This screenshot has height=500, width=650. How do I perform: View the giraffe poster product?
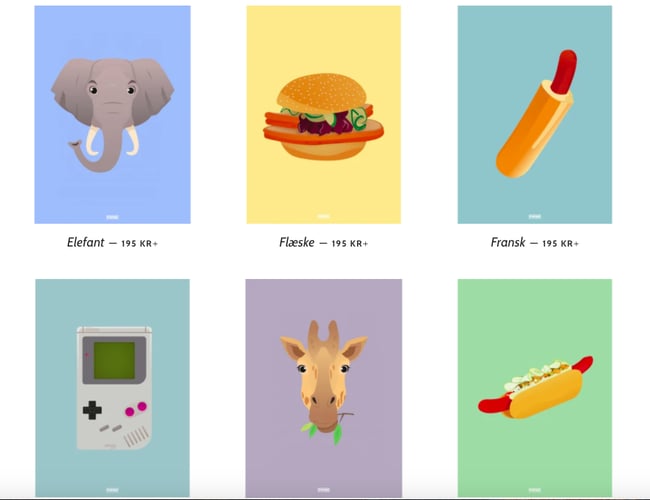click(323, 387)
